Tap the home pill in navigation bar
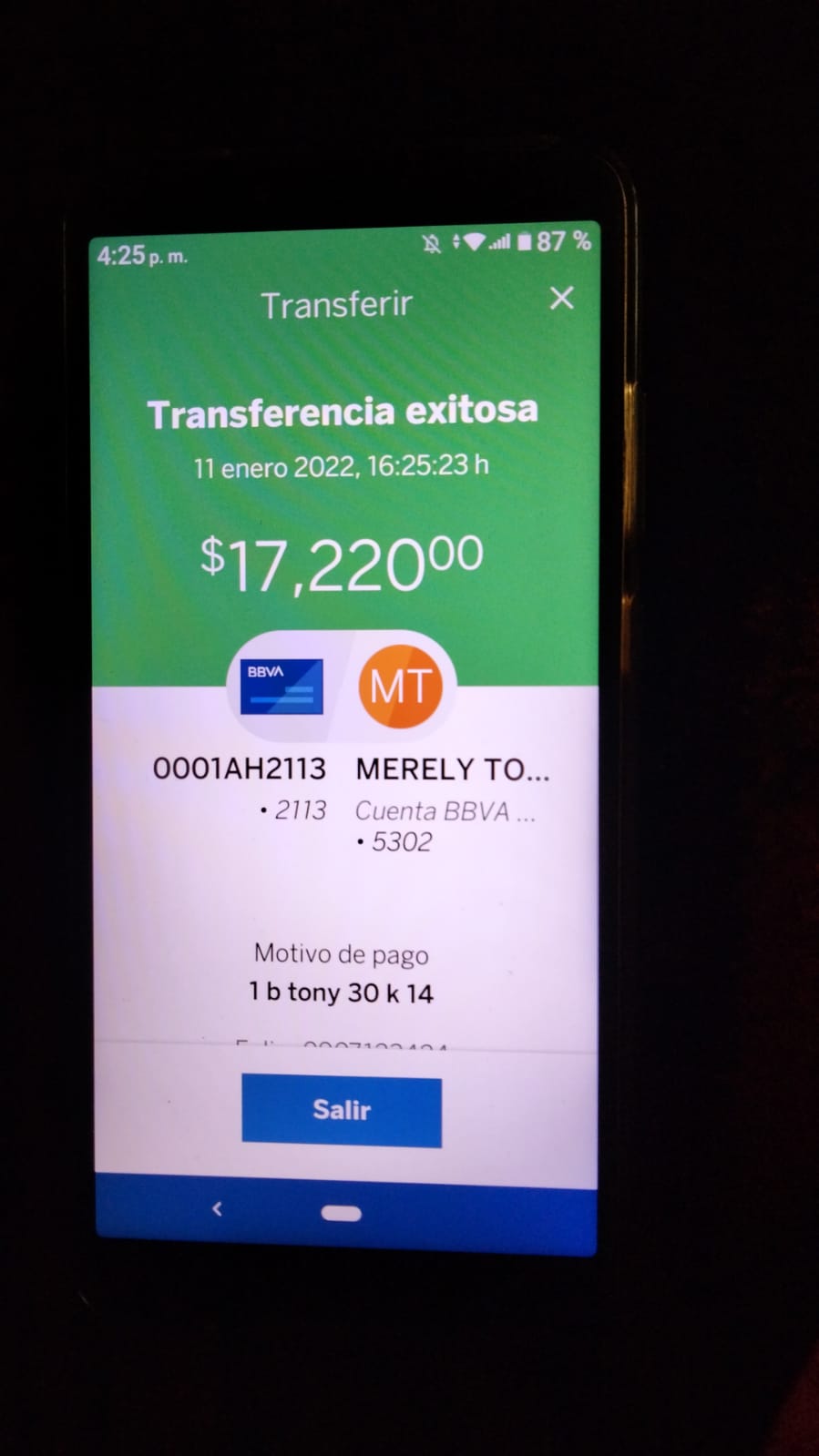 (x=342, y=1213)
